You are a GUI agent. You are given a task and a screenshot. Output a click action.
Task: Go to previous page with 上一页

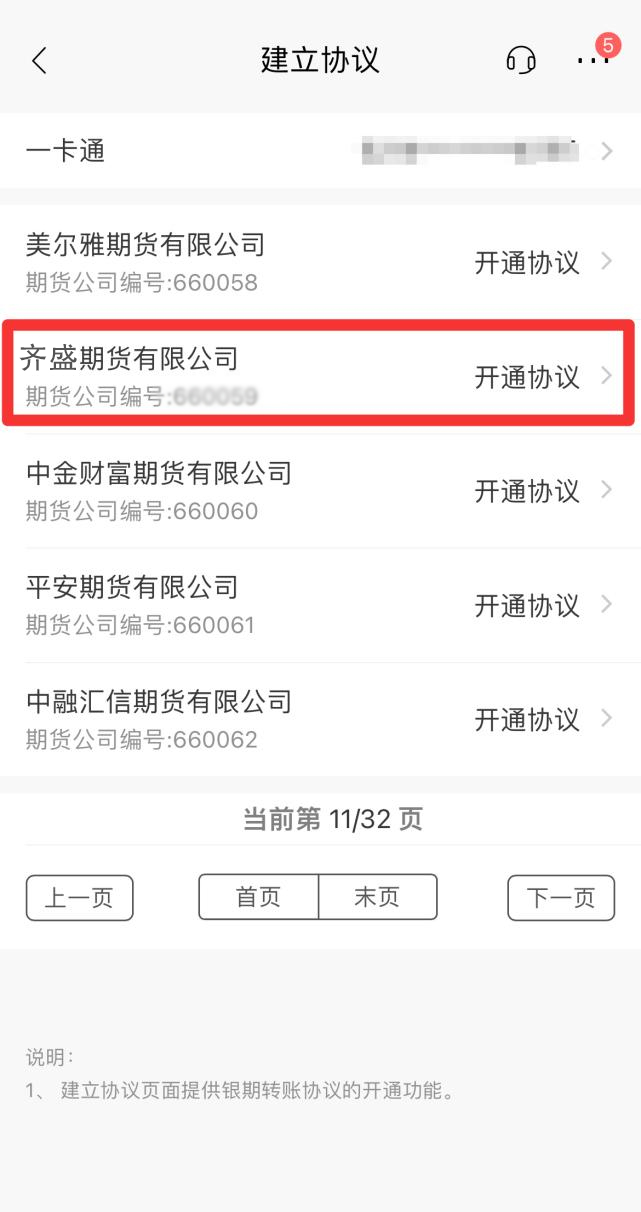pyautogui.click(x=79, y=897)
